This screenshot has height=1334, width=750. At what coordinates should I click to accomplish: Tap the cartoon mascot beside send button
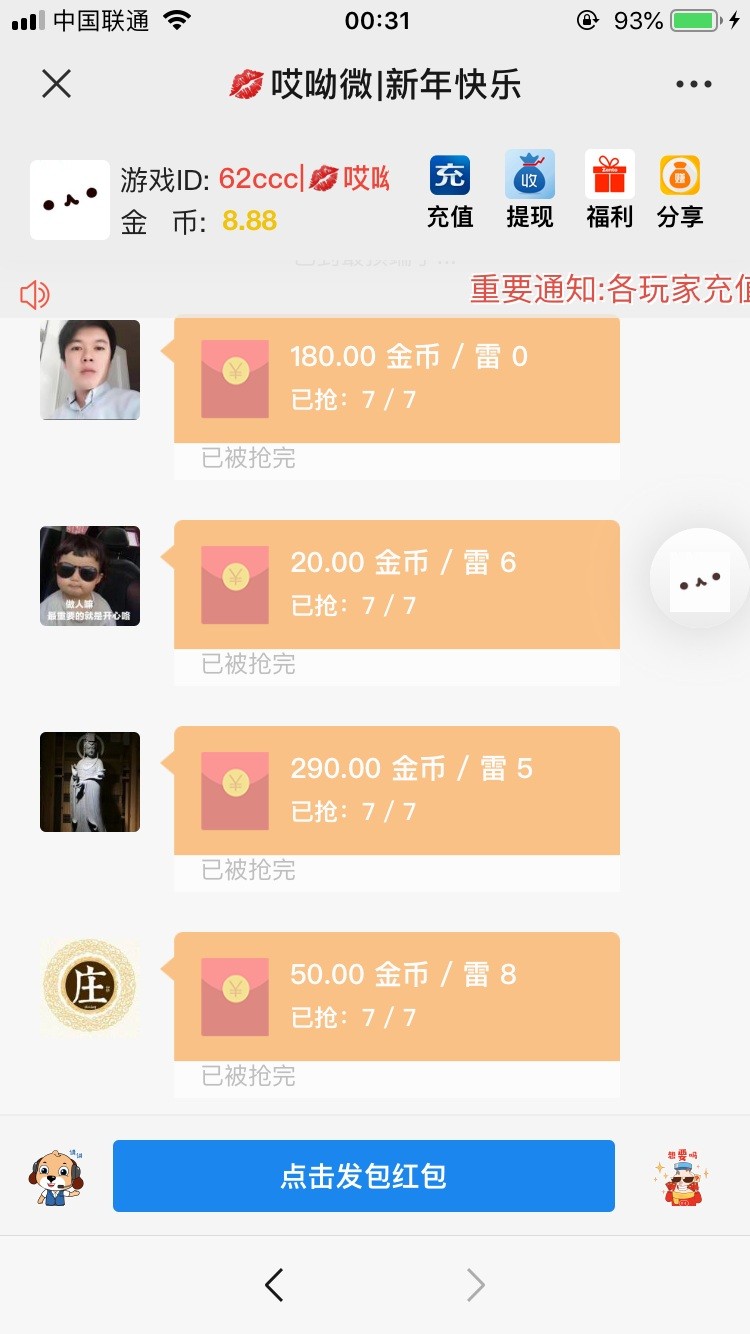(681, 1178)
